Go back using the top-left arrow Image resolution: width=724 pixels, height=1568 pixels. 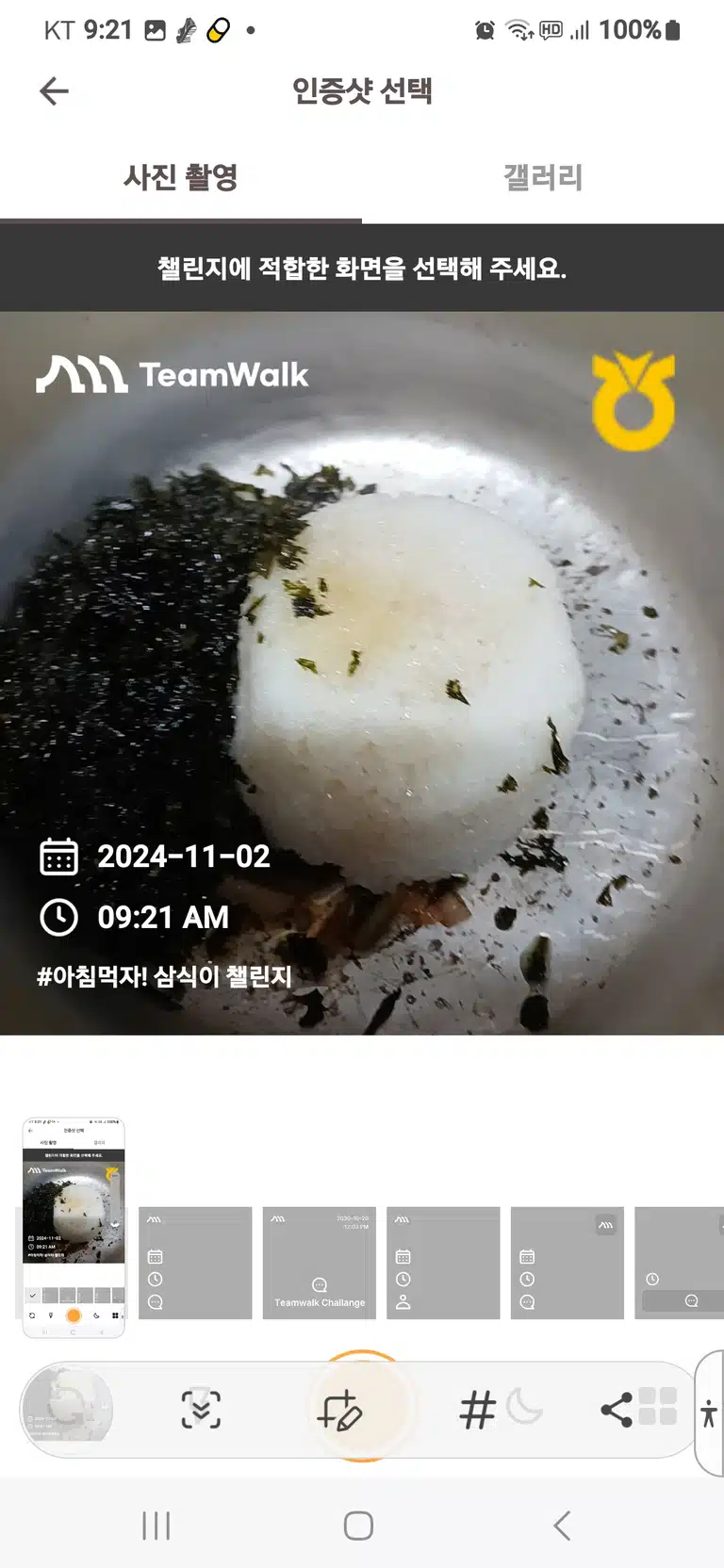[x=55, y=91]
